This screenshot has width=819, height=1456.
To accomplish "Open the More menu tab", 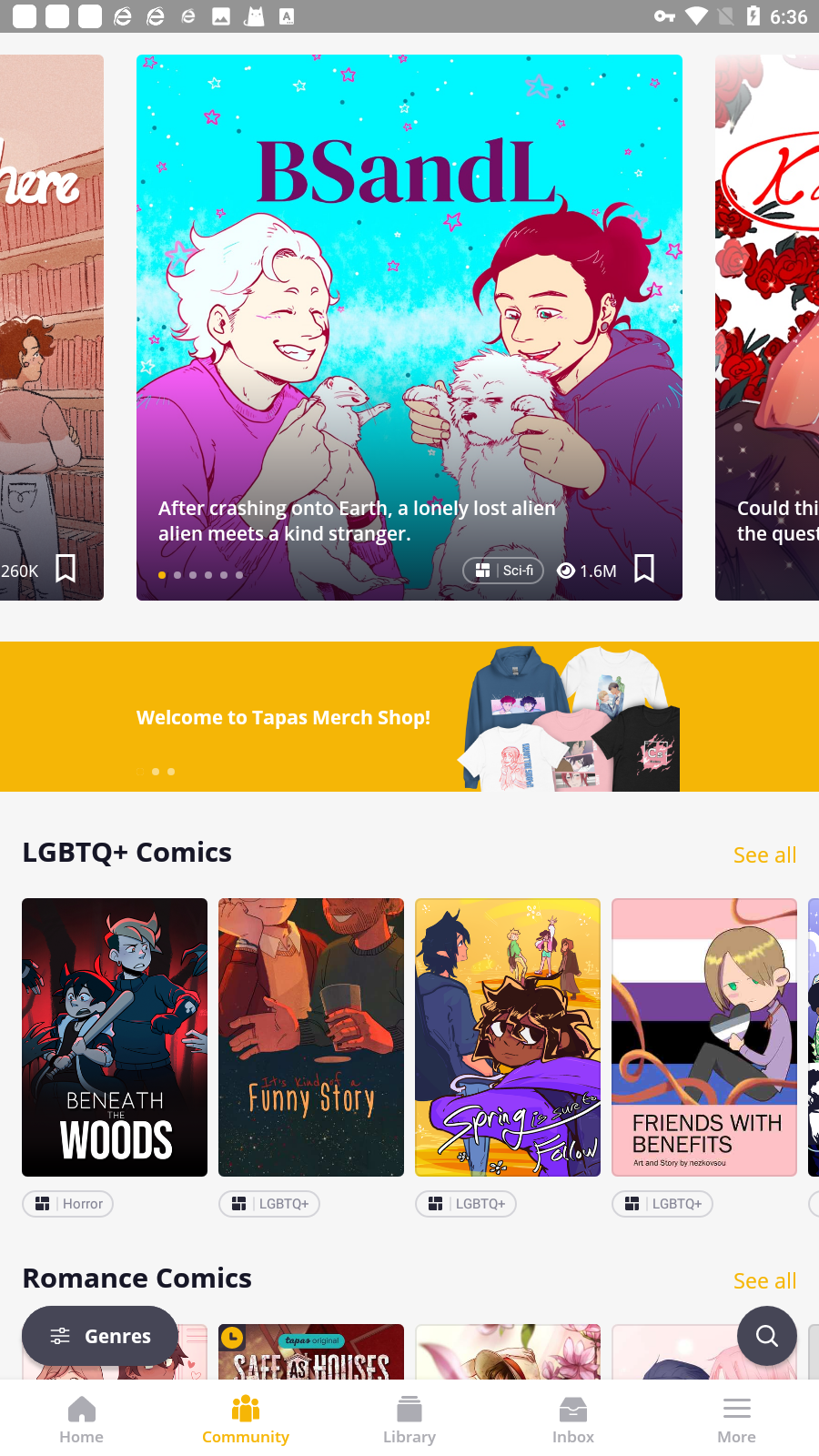I will tap(737, 1420).
